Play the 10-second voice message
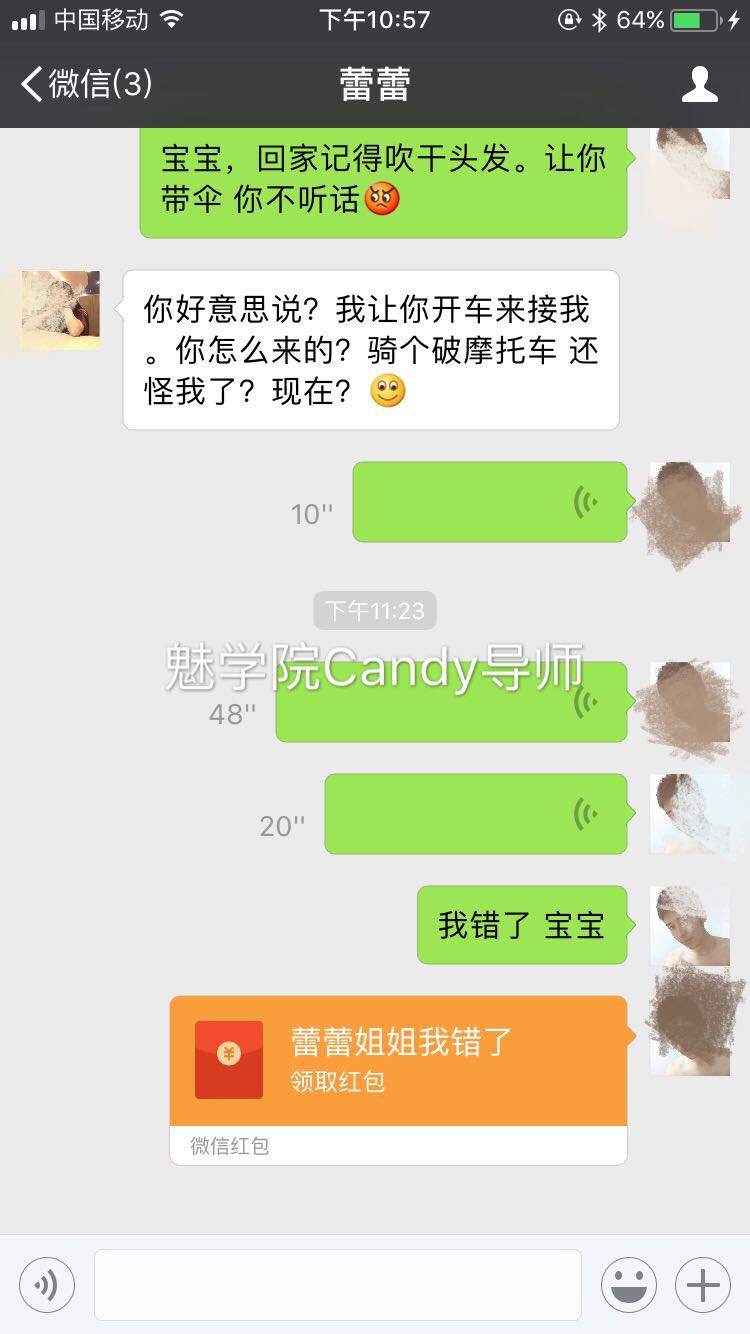The image size is (750, 1334). (489, 502)
